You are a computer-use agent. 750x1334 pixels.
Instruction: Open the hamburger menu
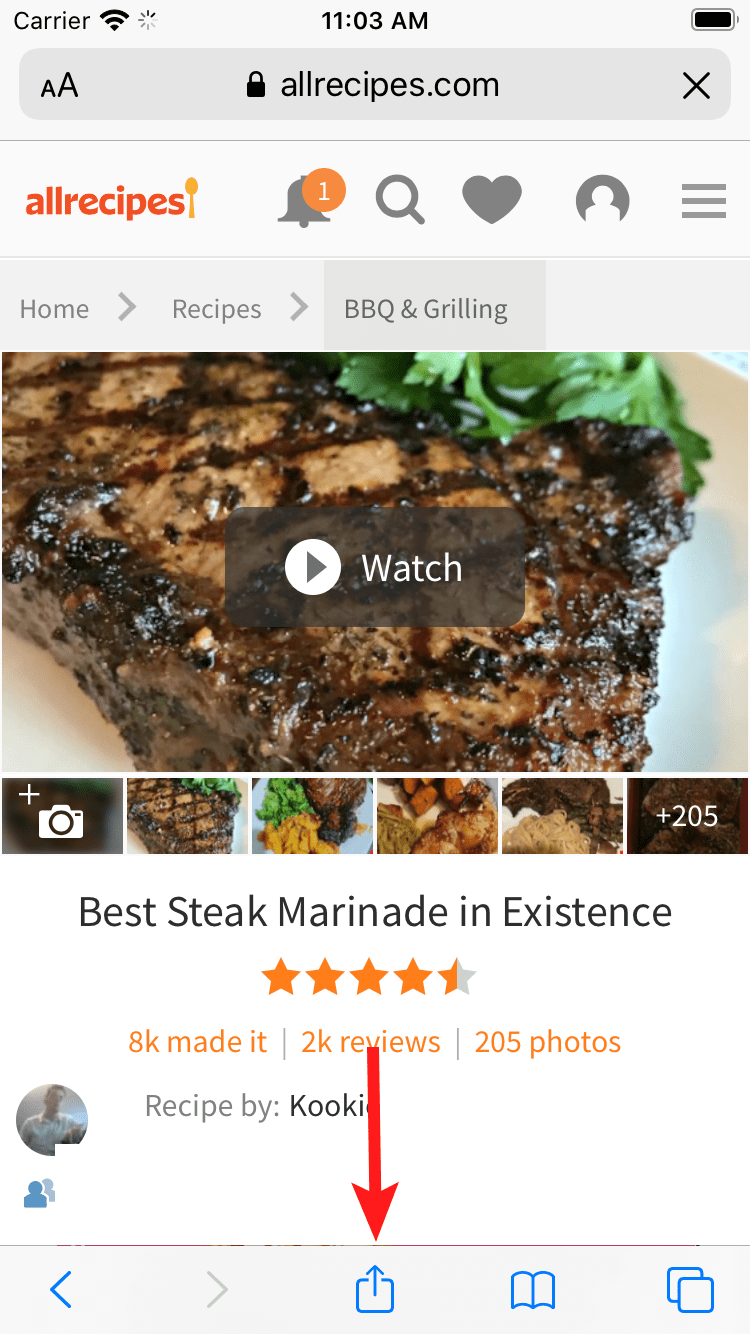703,200
